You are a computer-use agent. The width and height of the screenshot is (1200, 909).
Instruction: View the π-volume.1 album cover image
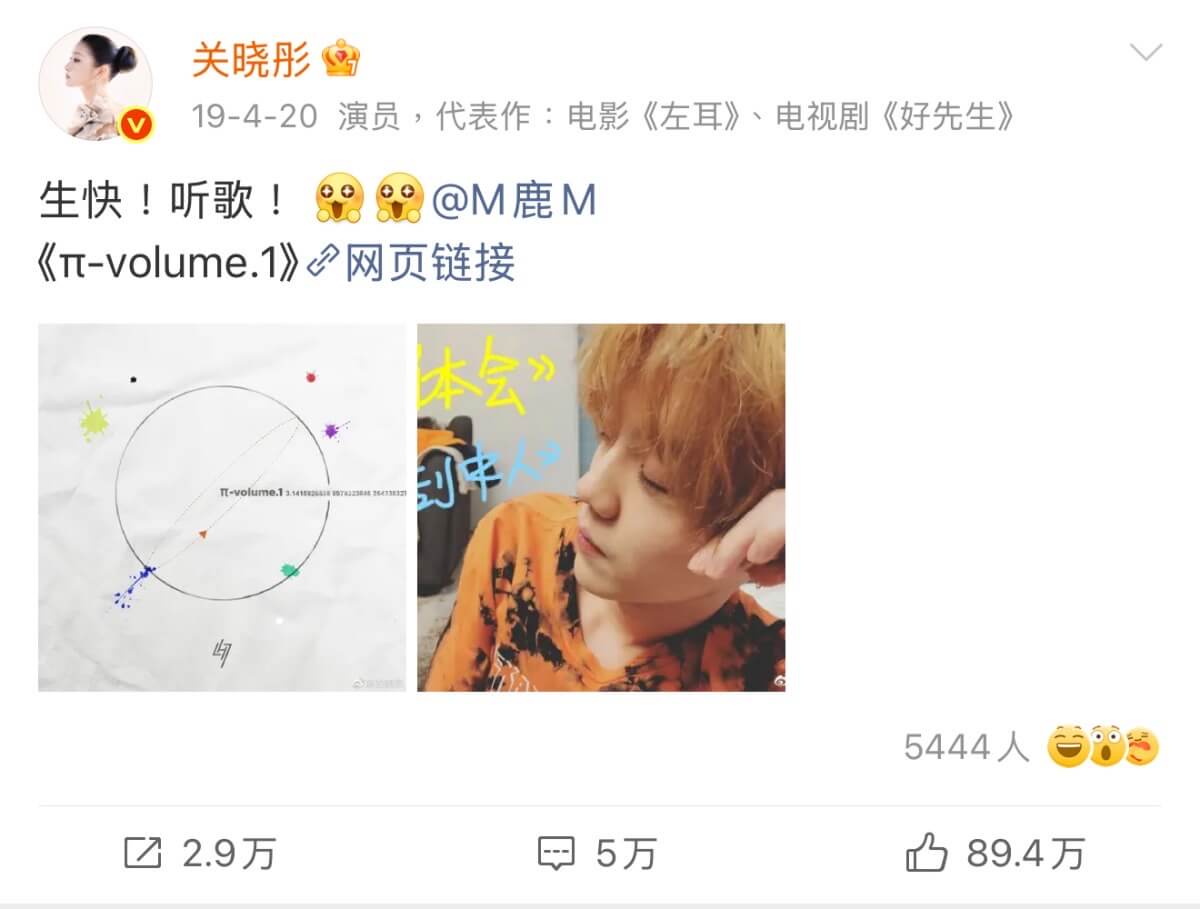click(222, 507)
